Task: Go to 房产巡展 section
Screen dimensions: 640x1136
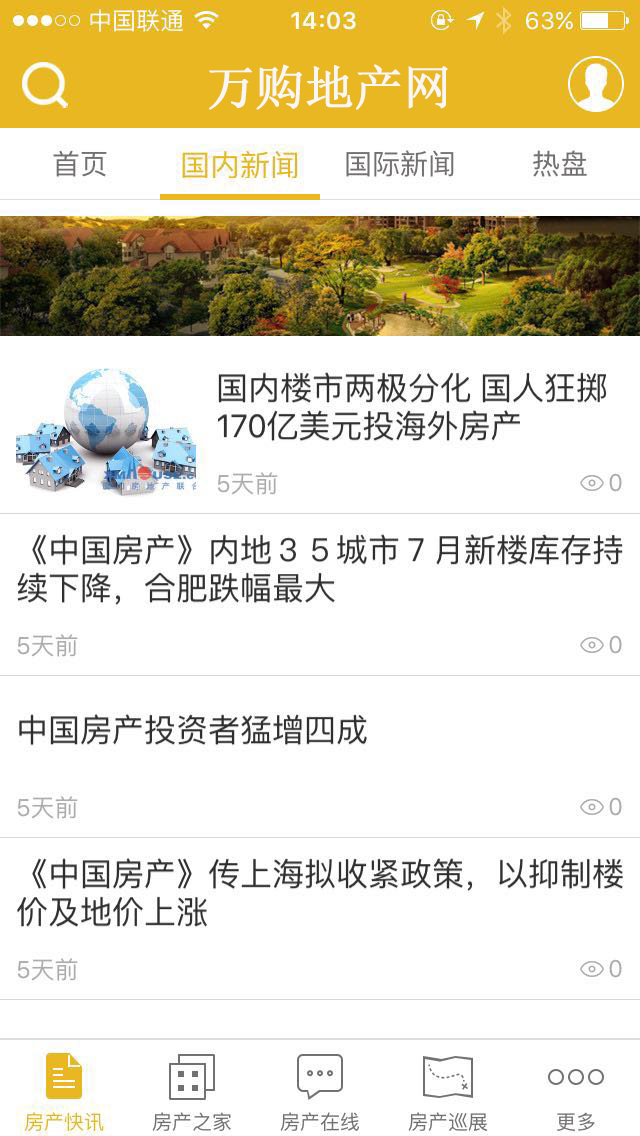Action: tap(448, 1090)
